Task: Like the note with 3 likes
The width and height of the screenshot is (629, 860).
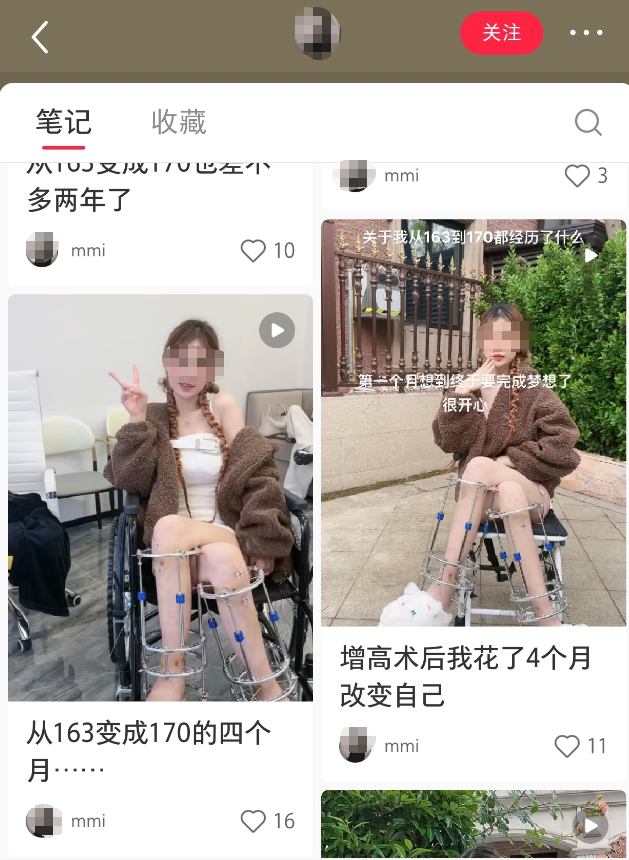Action: pos(577,176)
